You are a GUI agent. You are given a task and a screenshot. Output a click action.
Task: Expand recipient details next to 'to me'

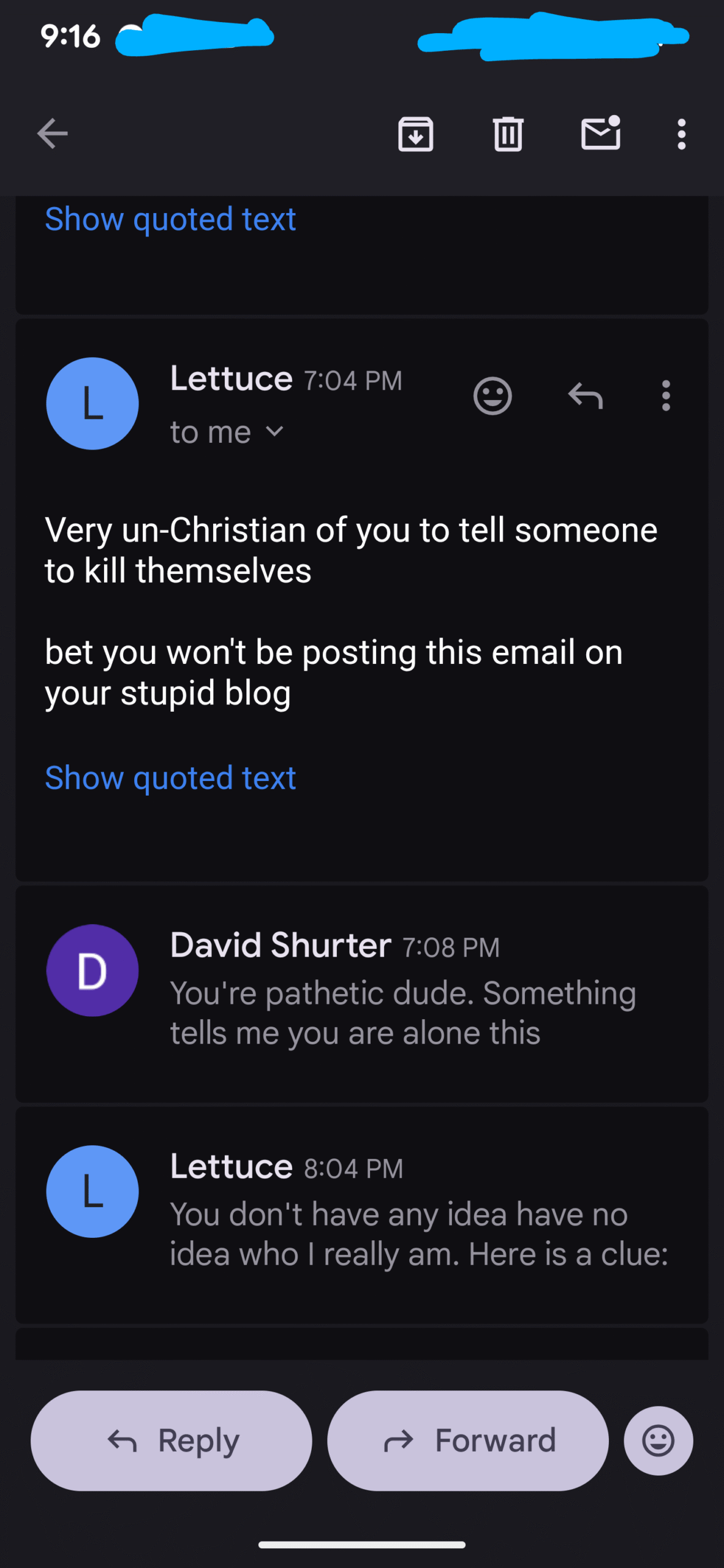[275, 432]
